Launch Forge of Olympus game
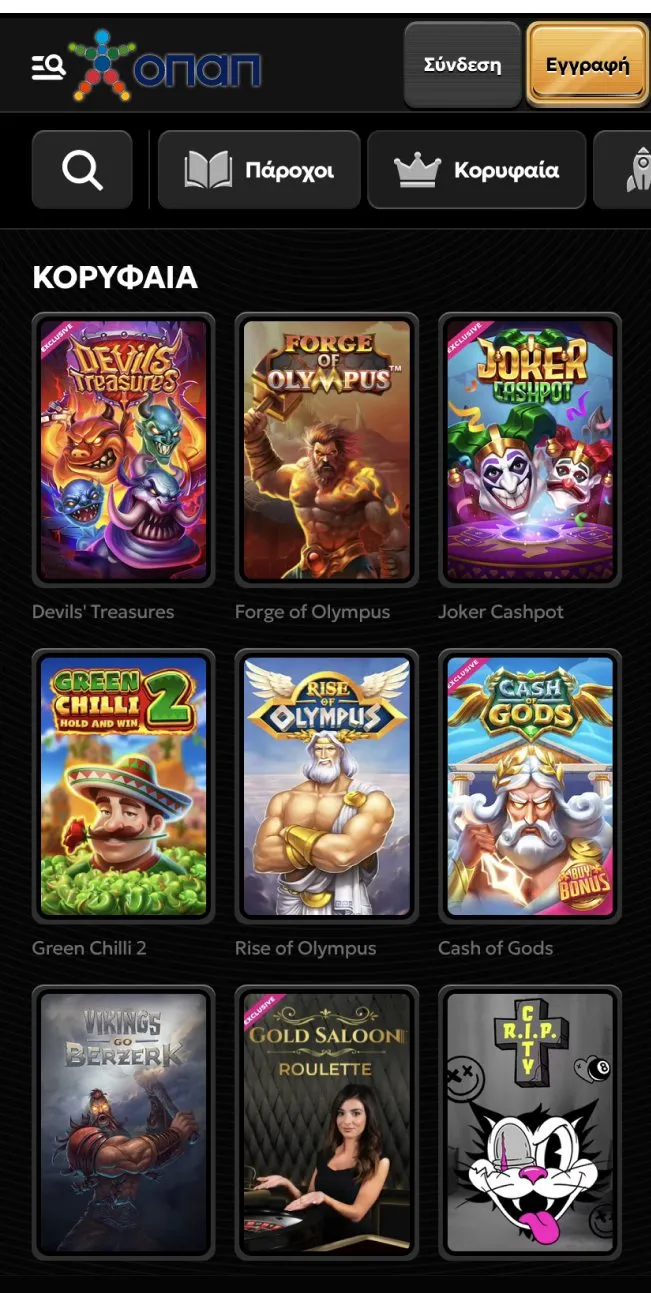Image resolution: width=651 pixels, height=1293 pixels. tap(327, 449)
